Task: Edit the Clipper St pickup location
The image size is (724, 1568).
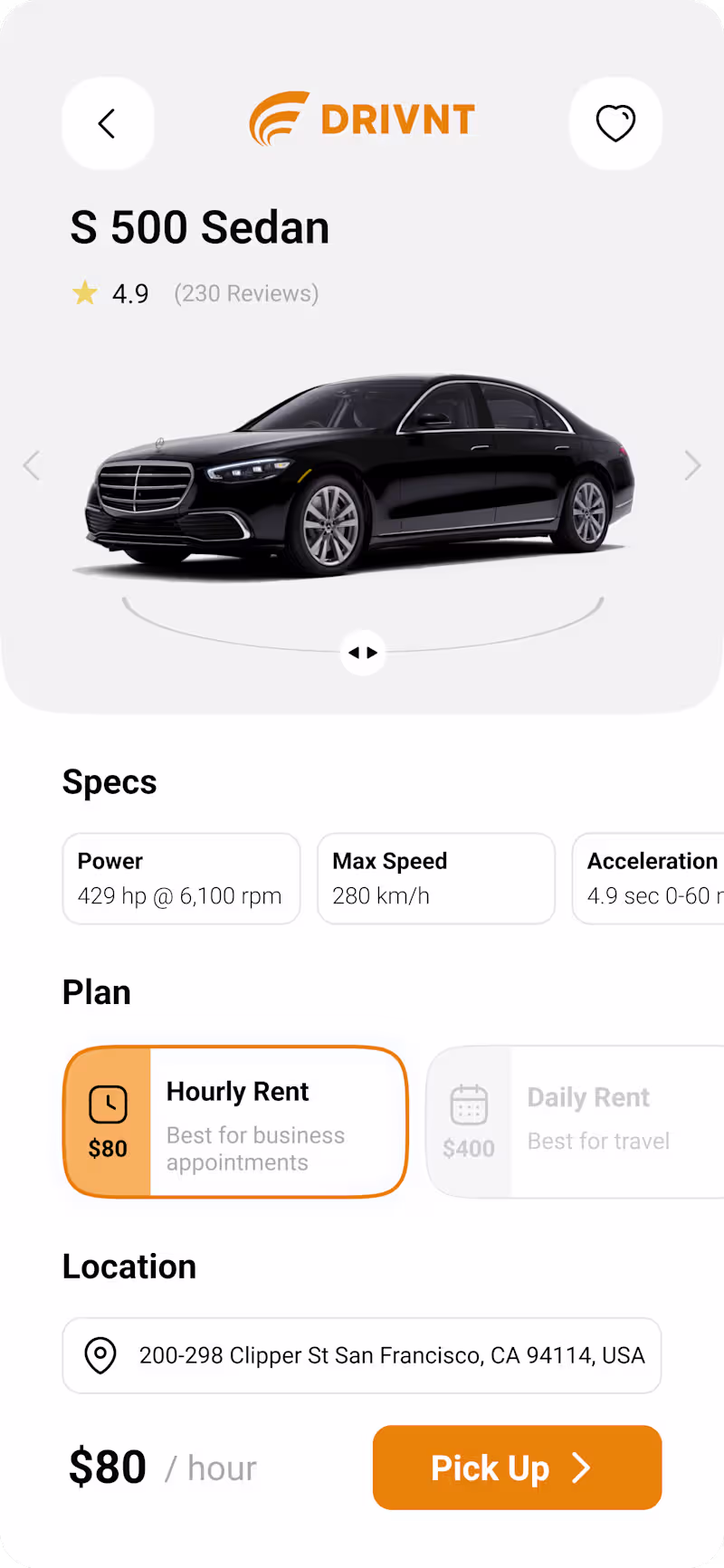Action: coord(362,1355)
